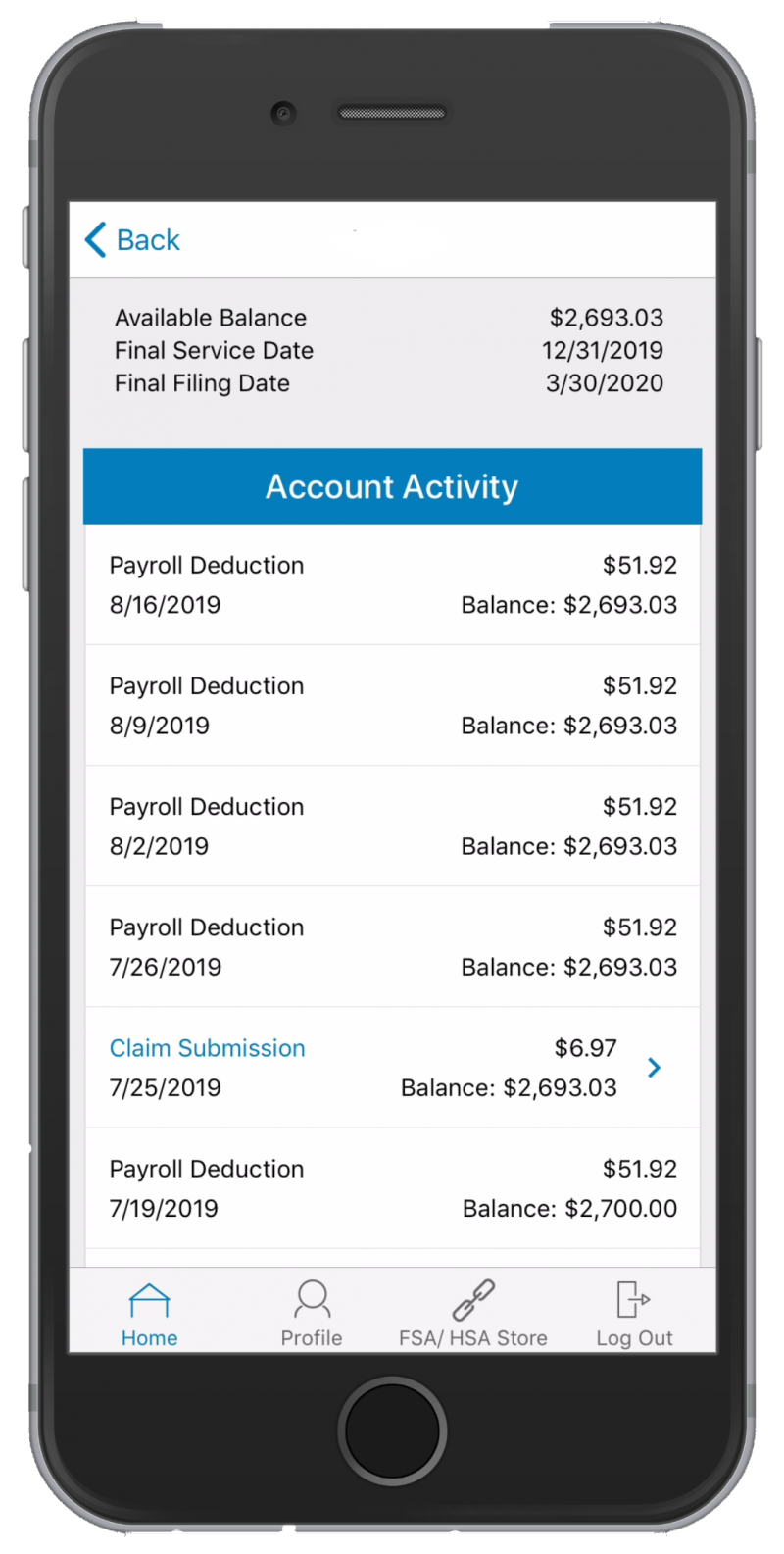This screenshot has height=1554, width=784.
Task: Switch to the Home tab
Action: (x=149, y=1314)
